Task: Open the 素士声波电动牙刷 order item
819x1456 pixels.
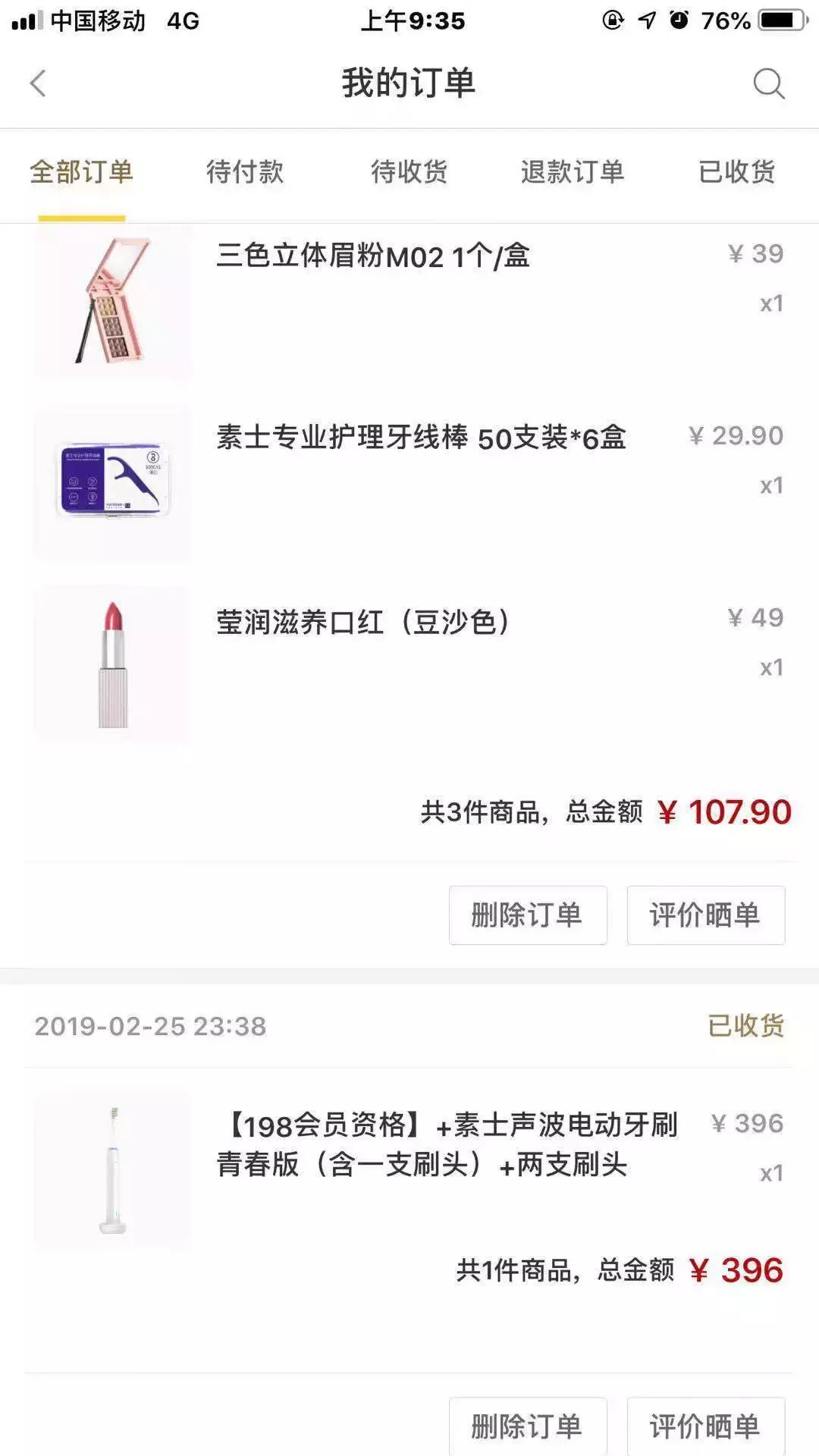Action: point(447,1144)
